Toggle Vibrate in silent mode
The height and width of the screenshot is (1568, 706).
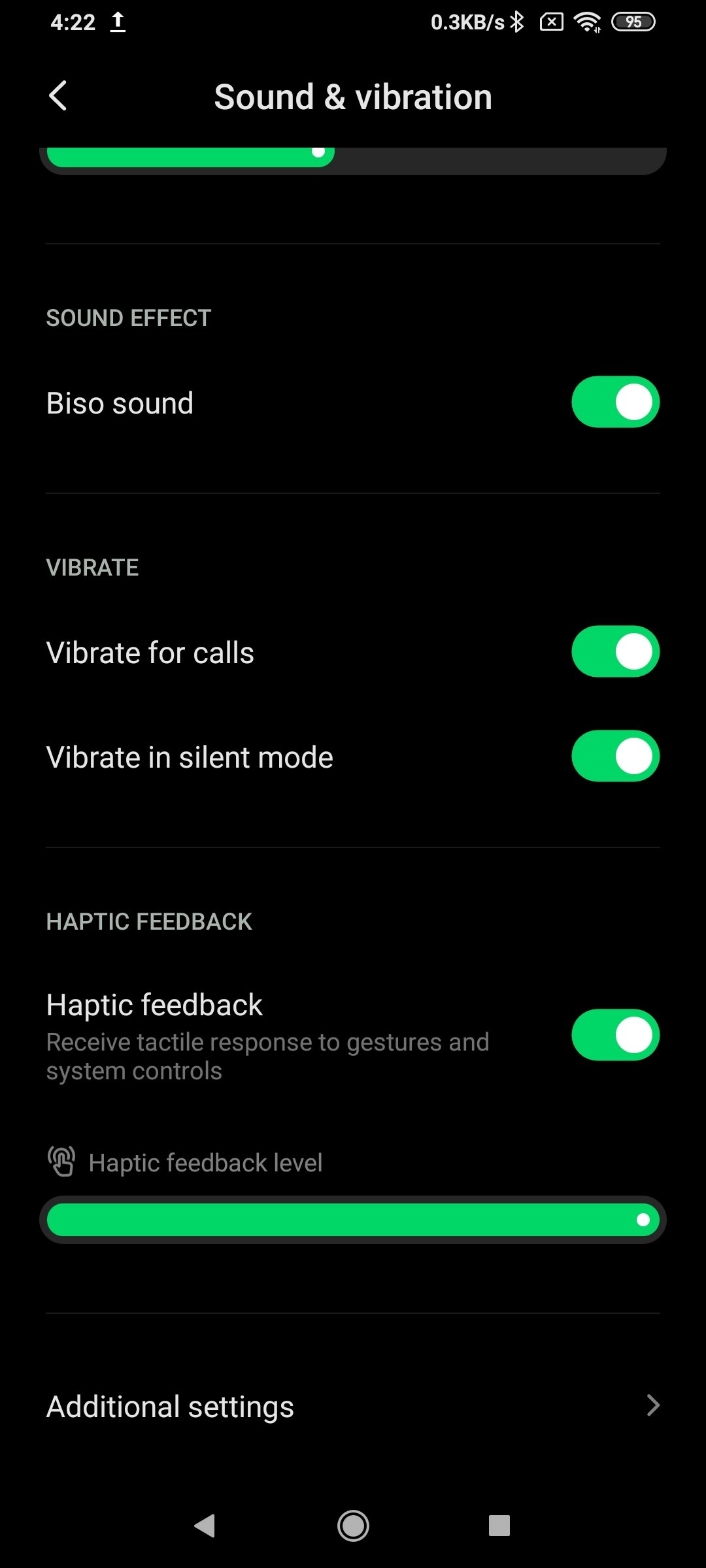point(615,756)
